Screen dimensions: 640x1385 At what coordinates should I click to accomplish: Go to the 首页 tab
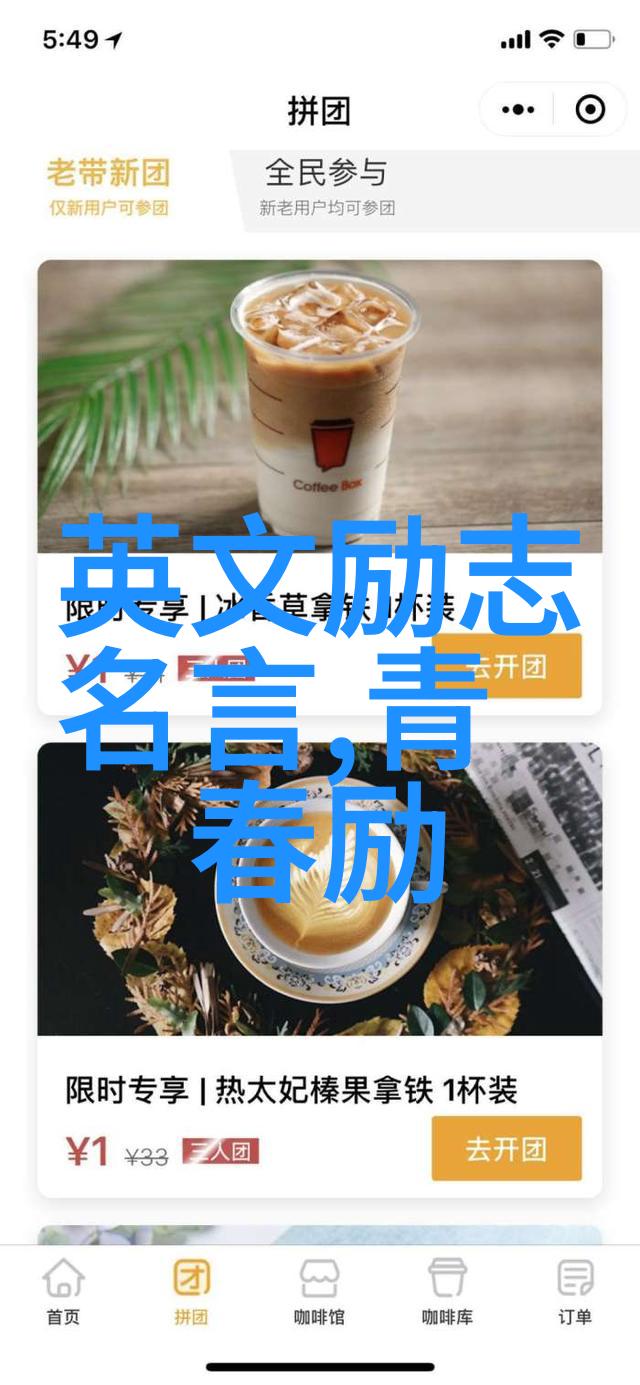(x=63, y=1291)
